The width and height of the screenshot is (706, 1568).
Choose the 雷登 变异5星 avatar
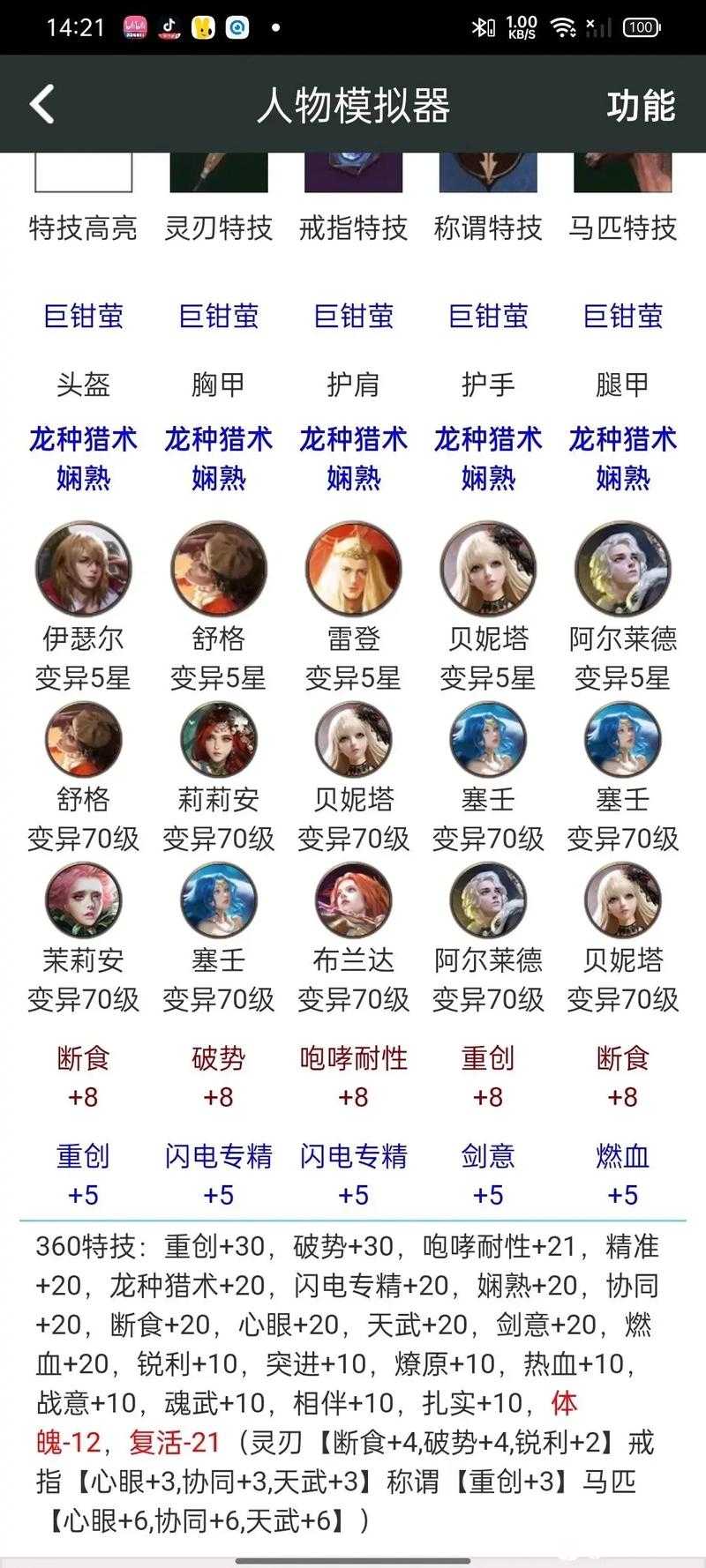click(x=353, y=569)
